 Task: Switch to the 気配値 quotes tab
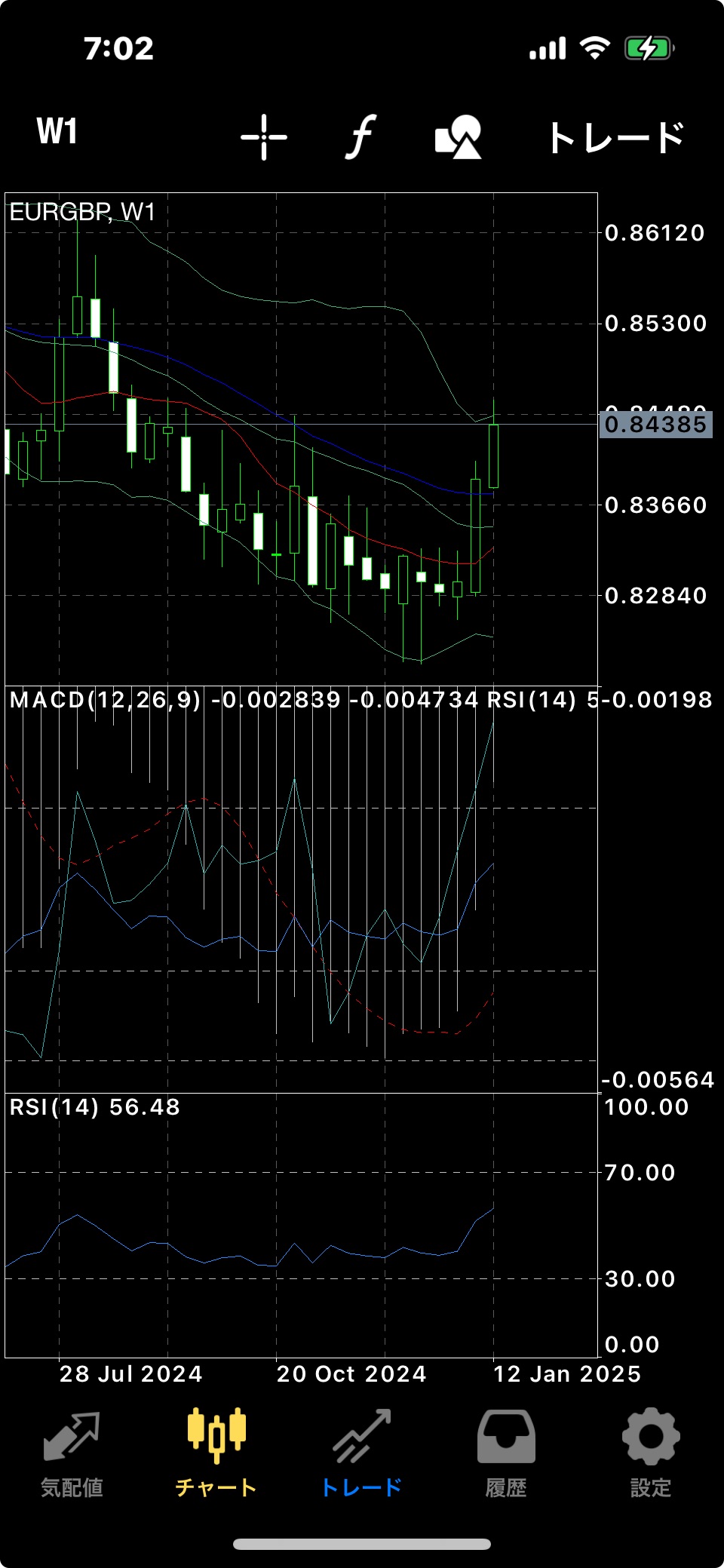click(72, 1455)
